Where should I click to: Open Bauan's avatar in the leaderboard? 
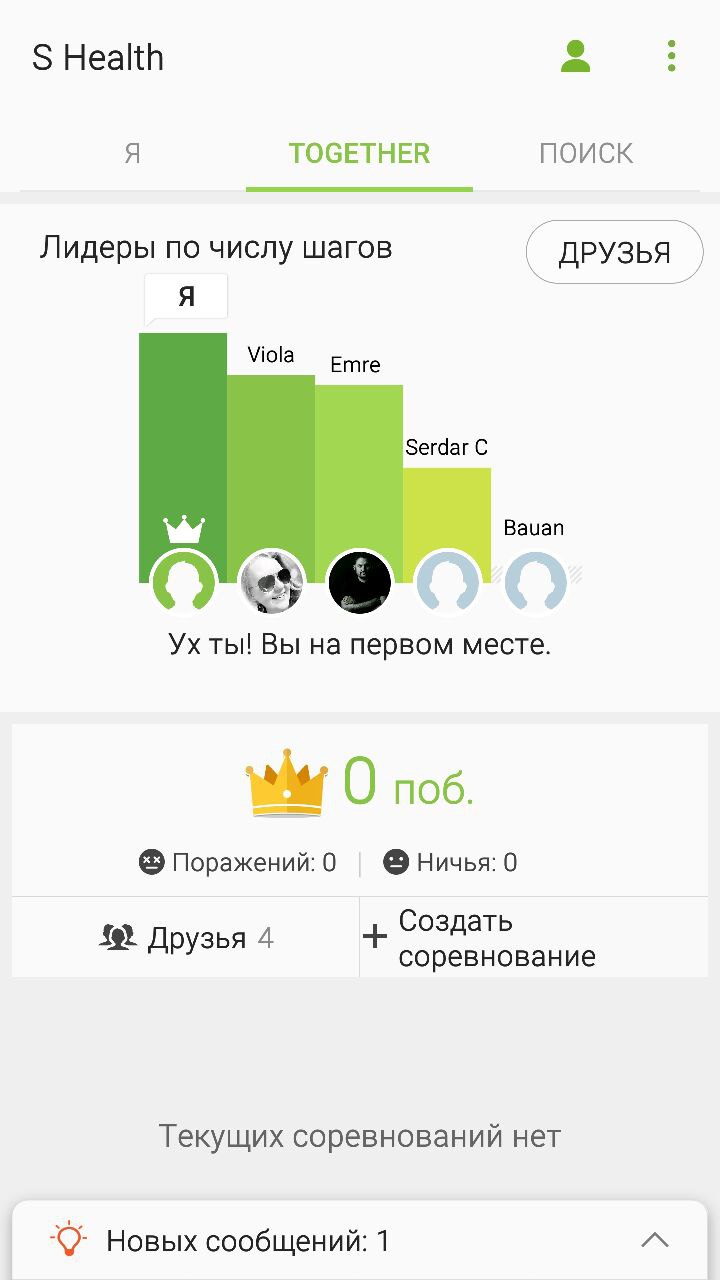tap(535, 582)
